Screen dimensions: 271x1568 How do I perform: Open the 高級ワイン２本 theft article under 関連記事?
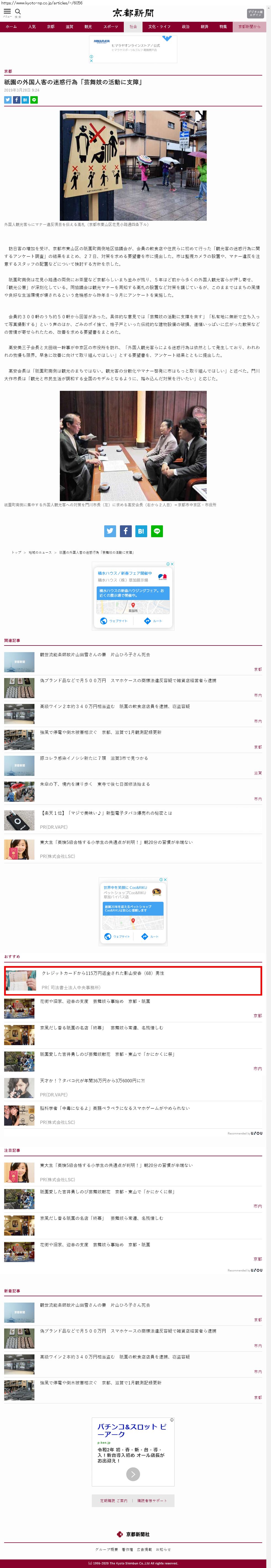(114, 706)
